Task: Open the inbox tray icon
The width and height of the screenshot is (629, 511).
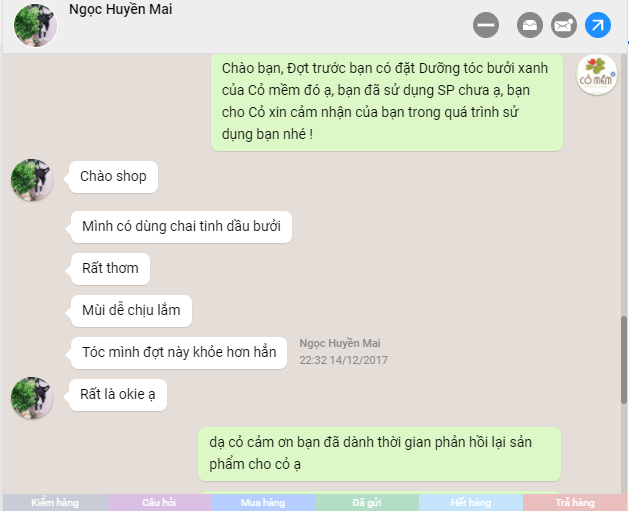Action: (530, 25)
